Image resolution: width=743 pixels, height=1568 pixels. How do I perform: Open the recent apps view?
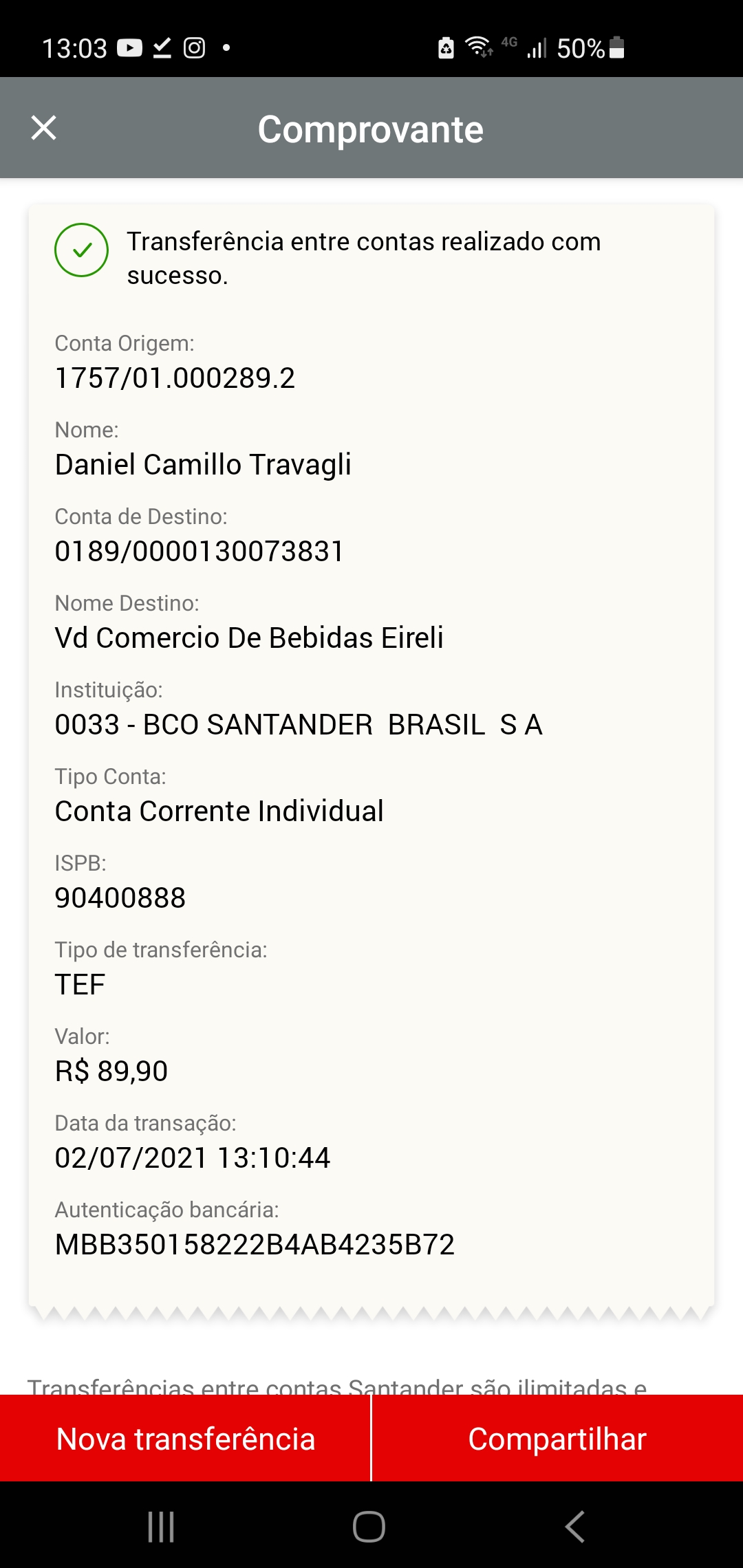[161, 1527]
